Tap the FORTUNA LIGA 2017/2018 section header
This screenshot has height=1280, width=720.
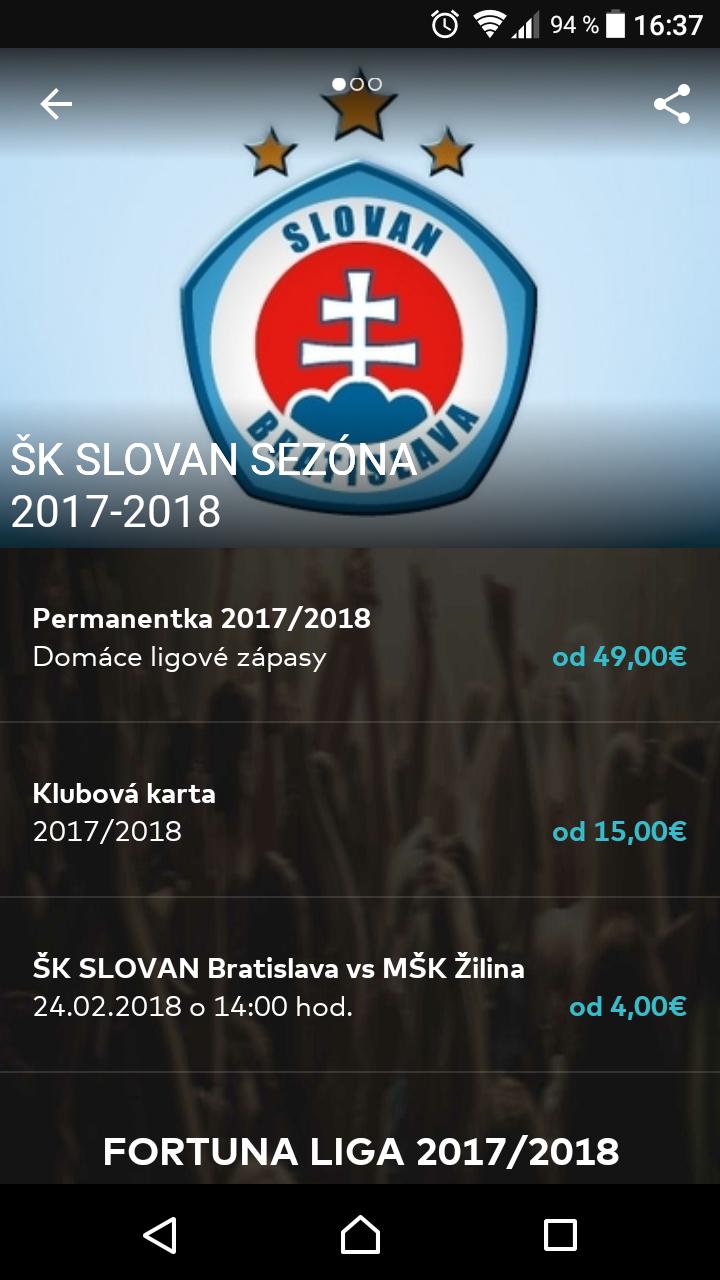coord(360,1152)
